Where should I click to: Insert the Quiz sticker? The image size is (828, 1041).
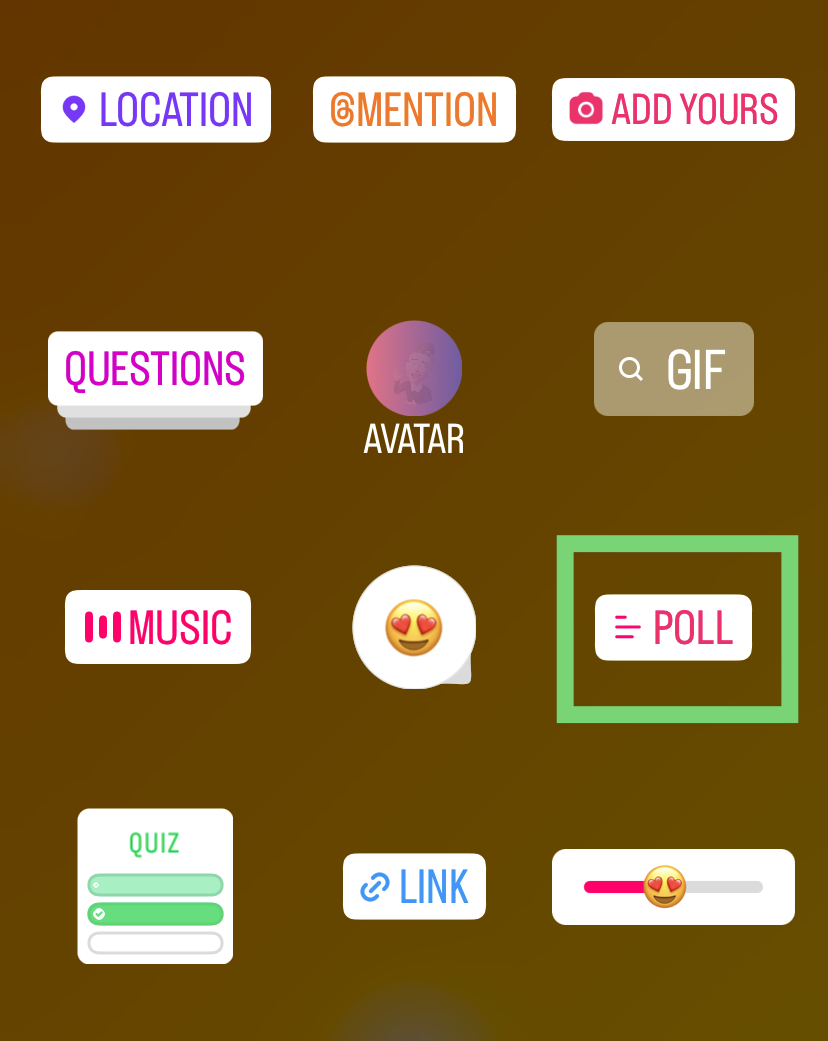click(x=155, y=886)
